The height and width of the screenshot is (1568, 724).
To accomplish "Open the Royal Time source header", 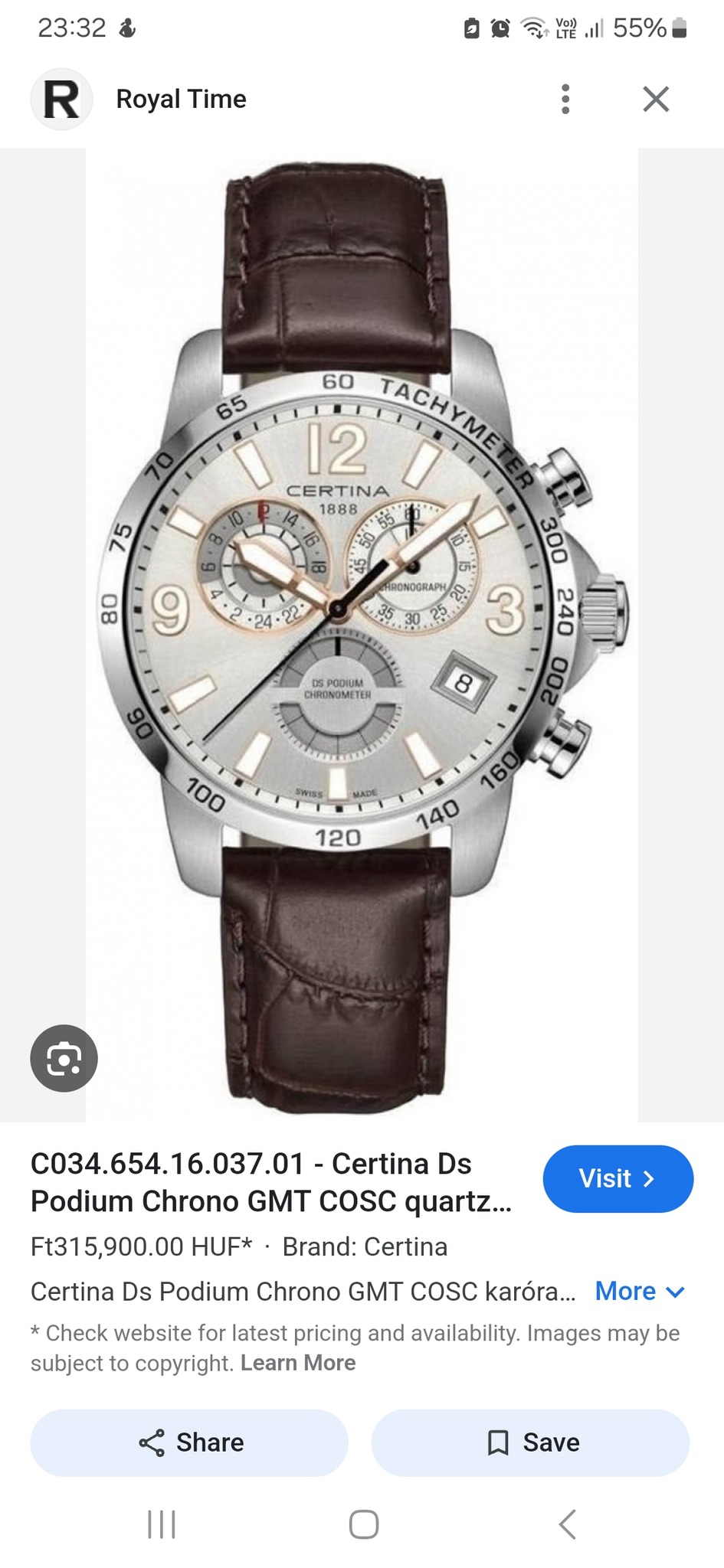I will [x=180, y=100].
